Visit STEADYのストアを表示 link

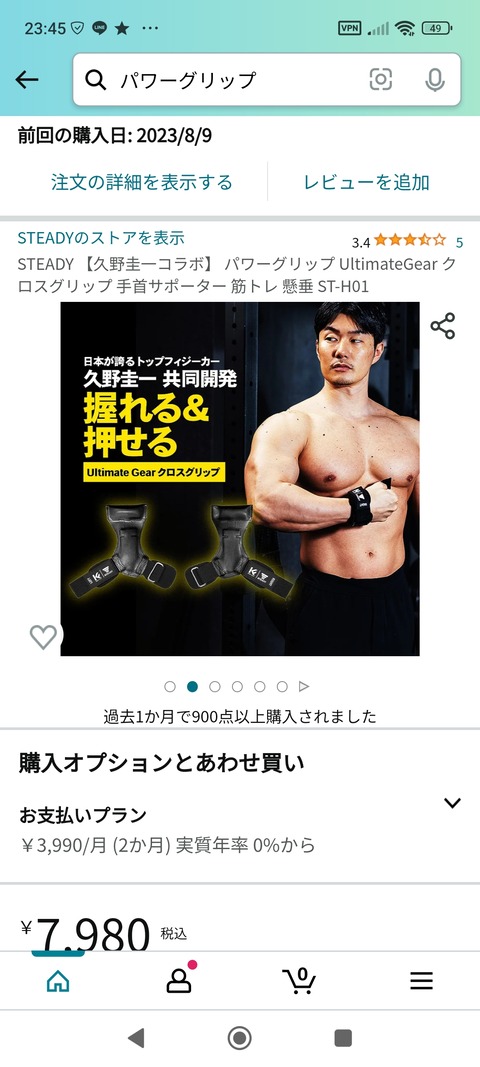(x=101, y=238)
